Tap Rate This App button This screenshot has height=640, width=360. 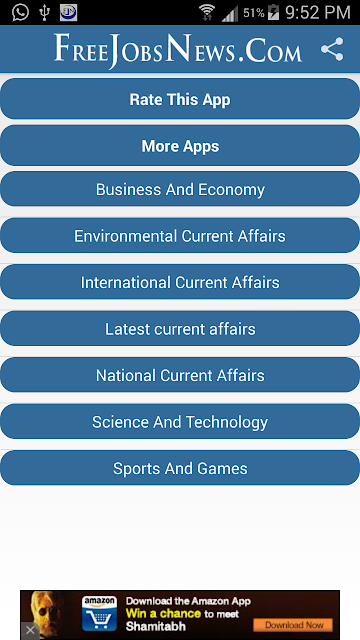coord(180,99)
